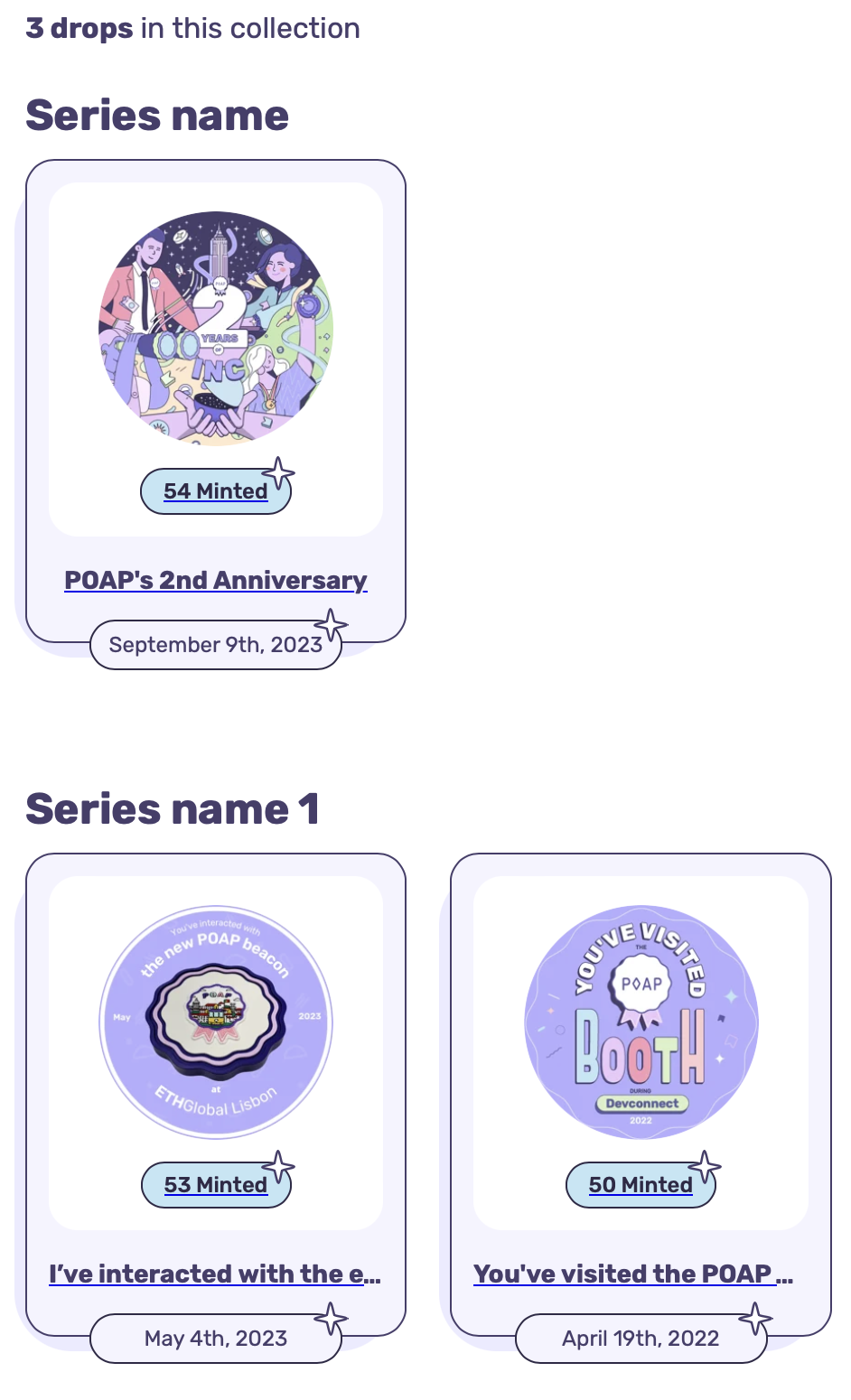The image size is (851, 1400).
Task: Open "You've visited the POAP..." drop
Action: pos(632,1274)
